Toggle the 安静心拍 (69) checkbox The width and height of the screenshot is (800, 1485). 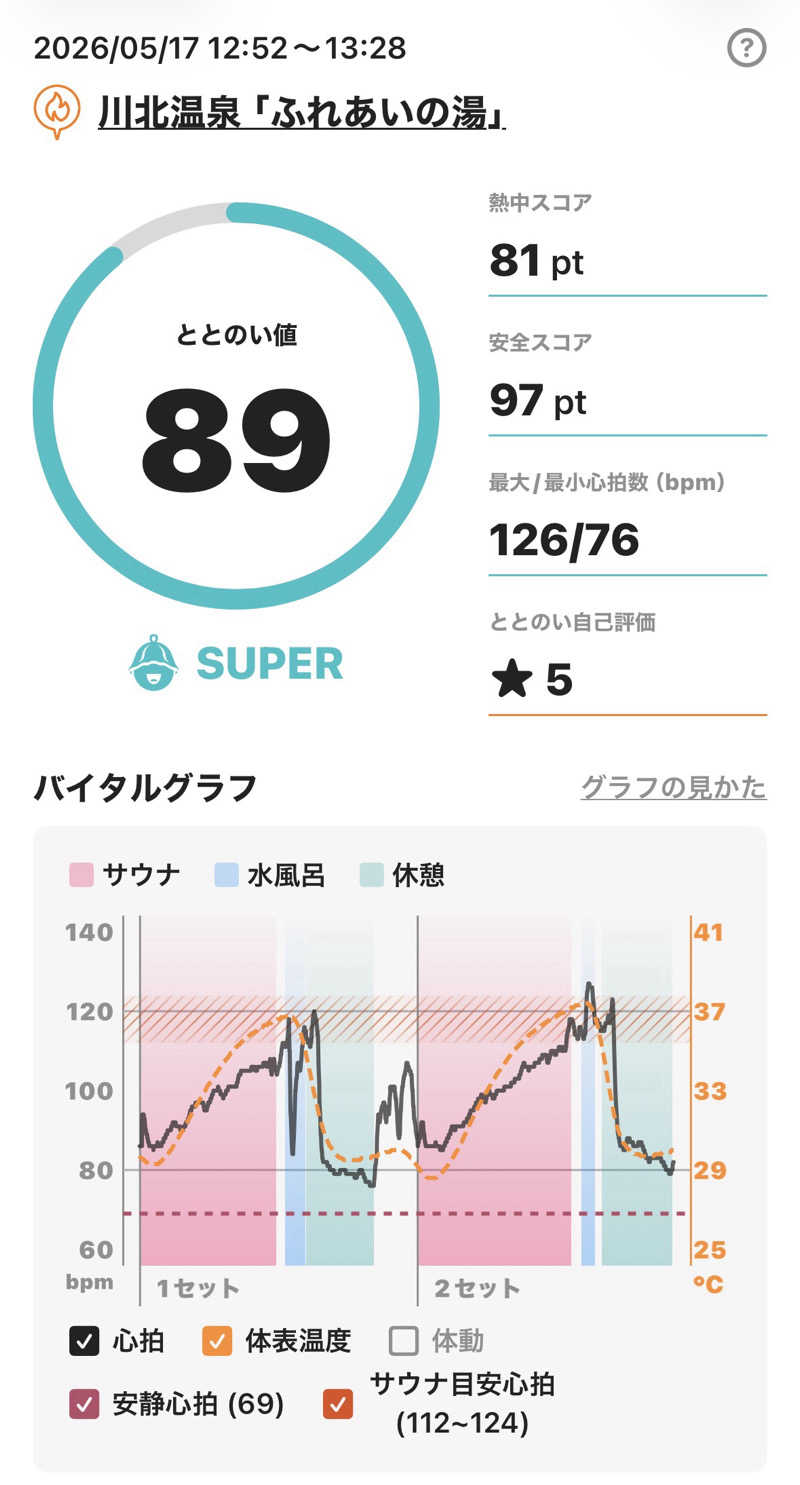tap(85, 1404)
